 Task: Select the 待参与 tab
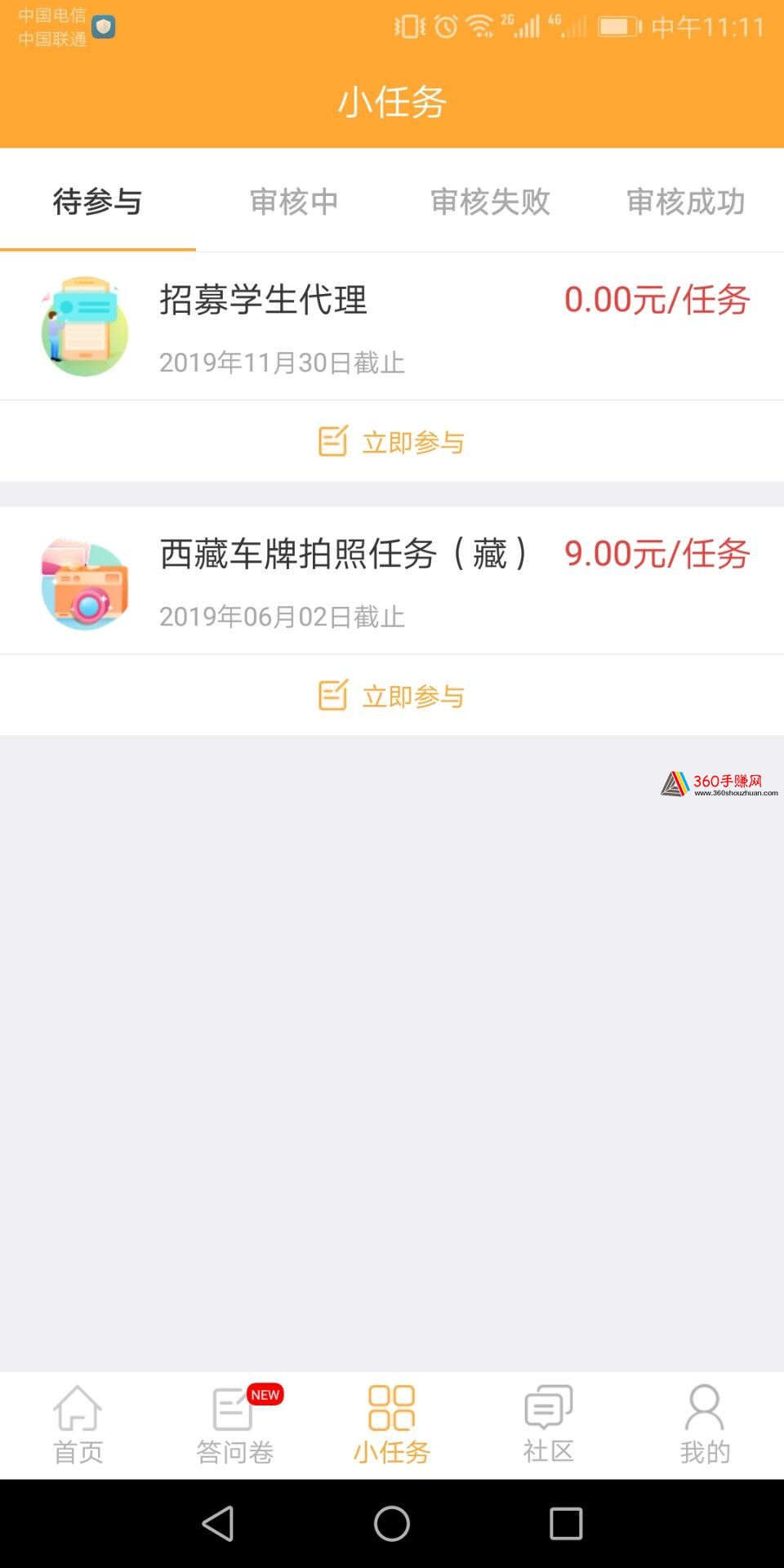pos(98,201)
